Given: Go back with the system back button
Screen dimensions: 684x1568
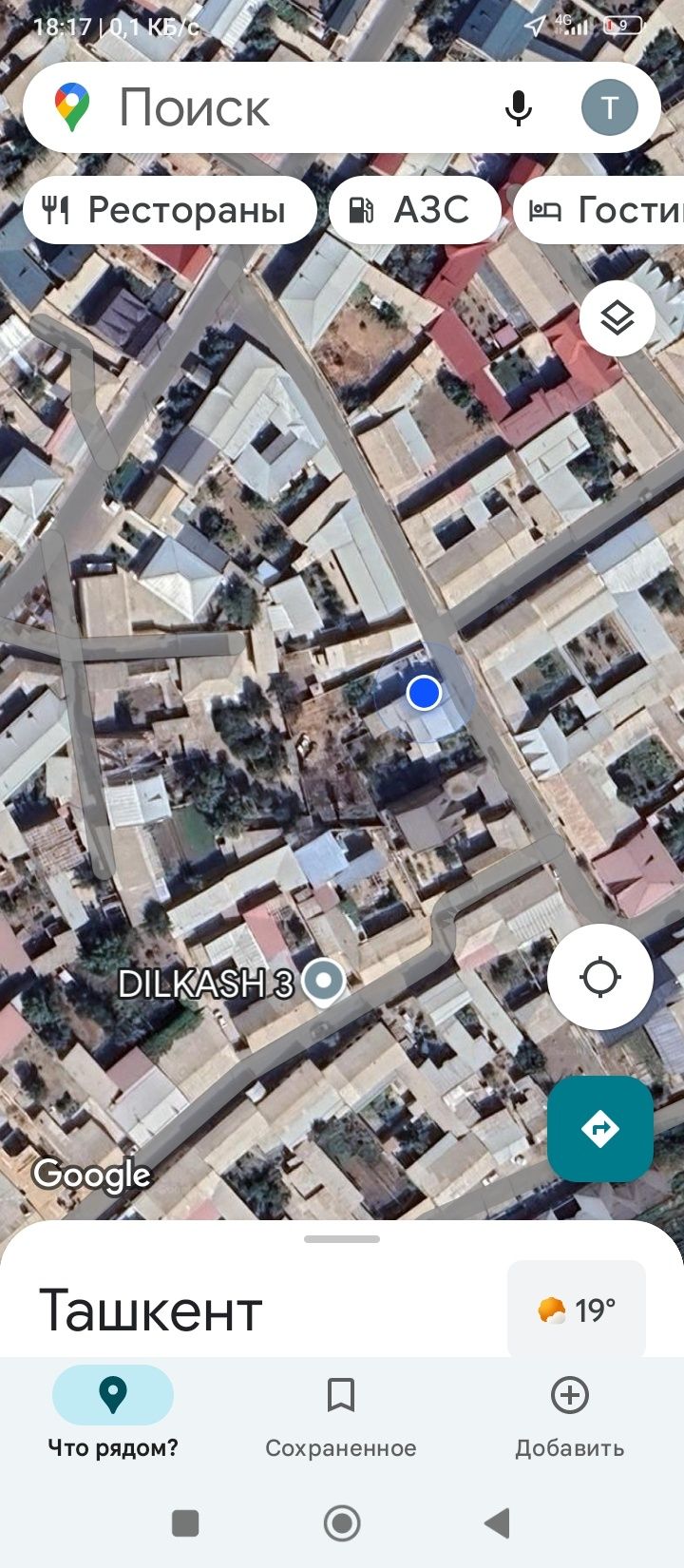Looking at the screenshot, I should (x=498, y=1523).
